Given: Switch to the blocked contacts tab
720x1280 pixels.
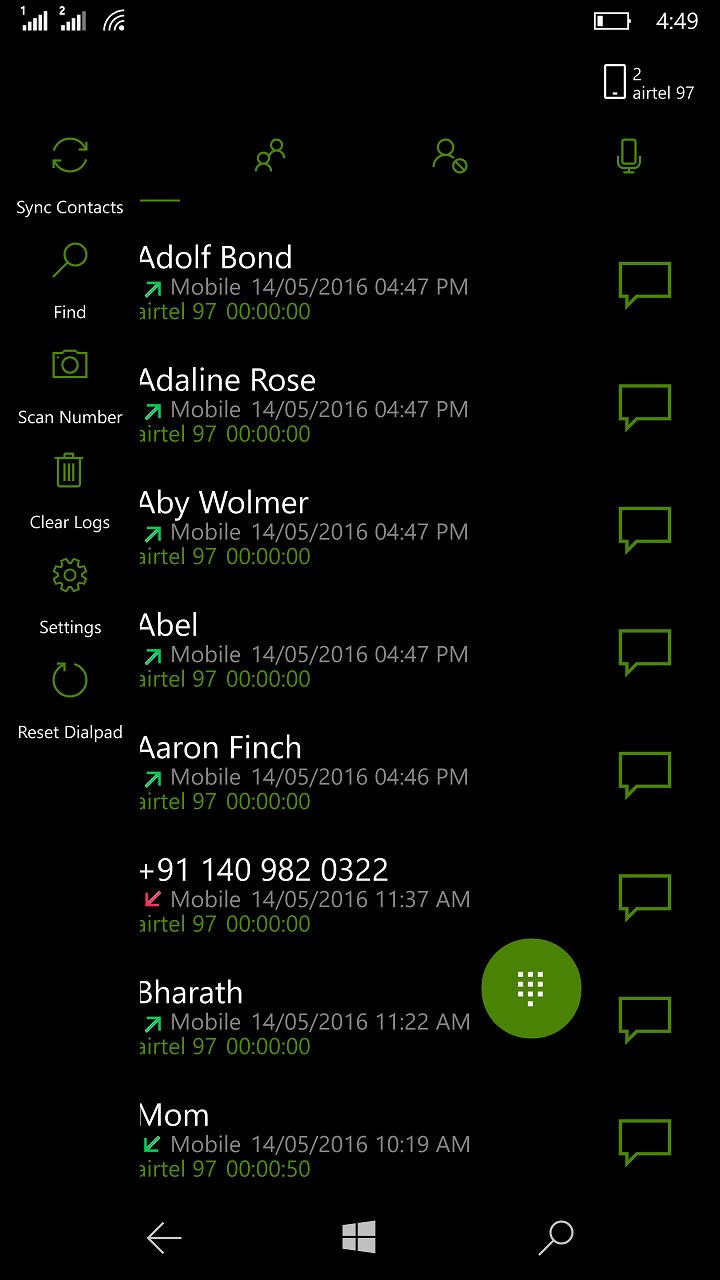Looking at the screenshot, I should 449,156.
